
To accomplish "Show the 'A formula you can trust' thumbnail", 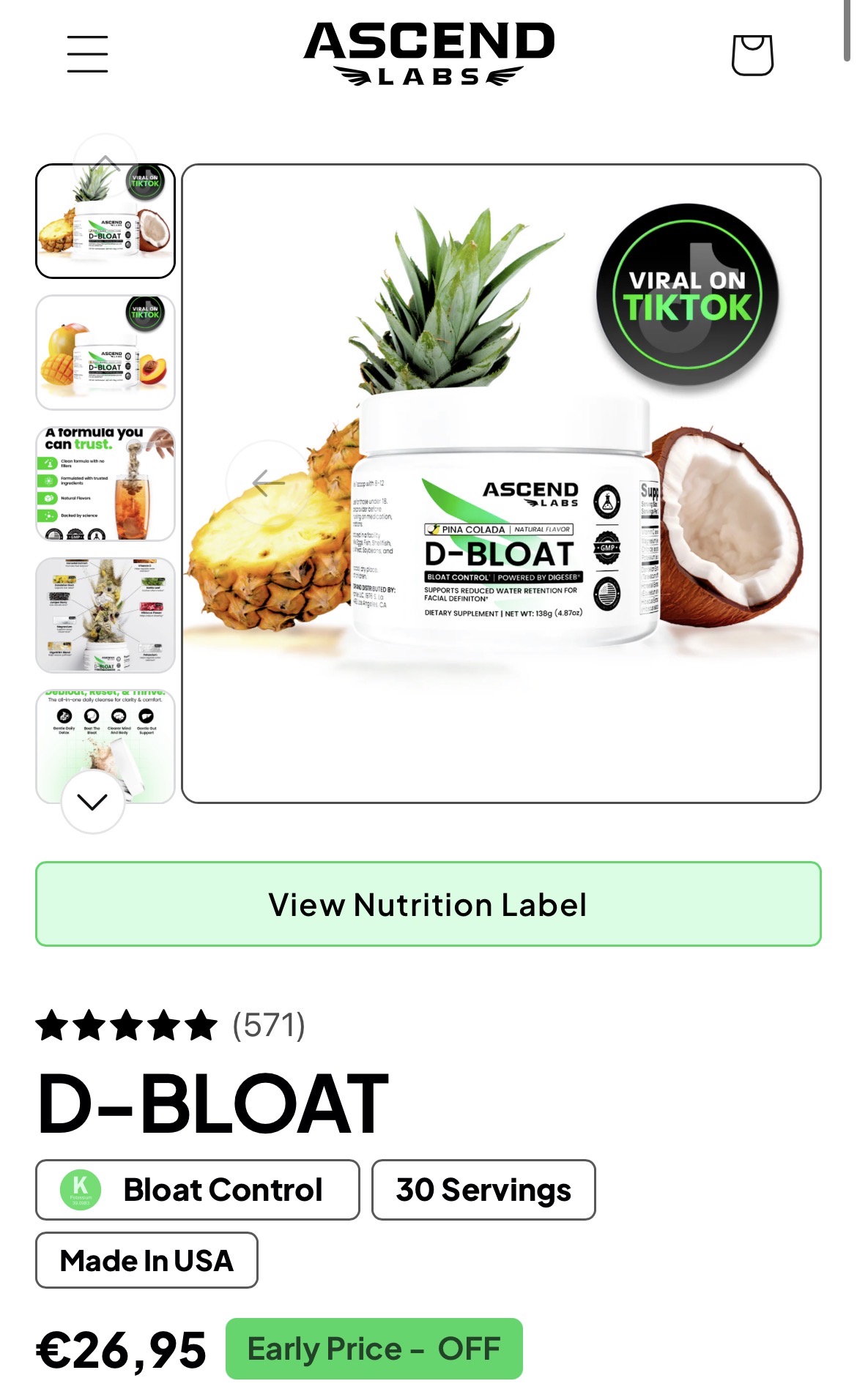I will tap(105, 484).
